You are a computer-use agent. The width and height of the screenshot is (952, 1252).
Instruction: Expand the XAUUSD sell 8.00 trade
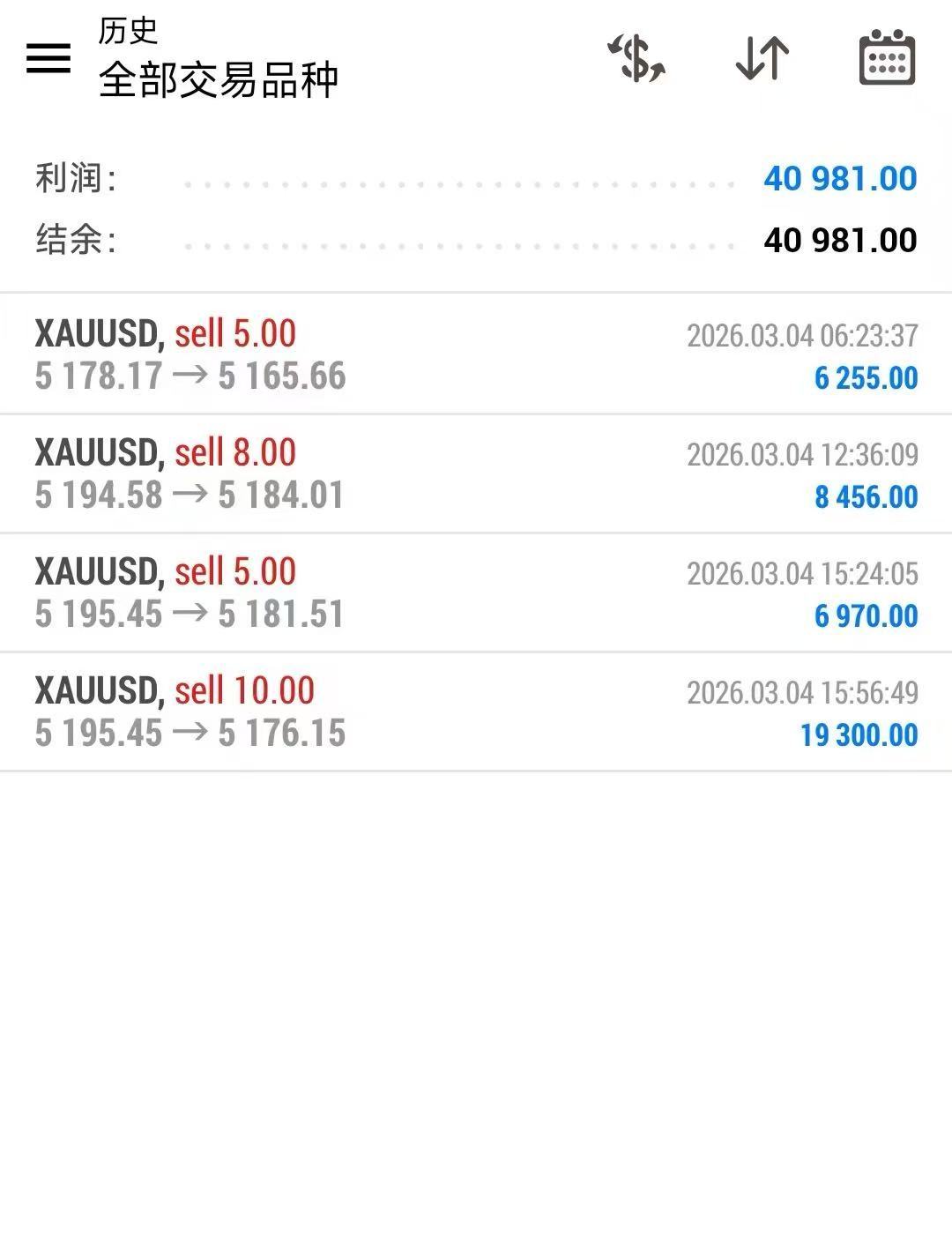476,473
